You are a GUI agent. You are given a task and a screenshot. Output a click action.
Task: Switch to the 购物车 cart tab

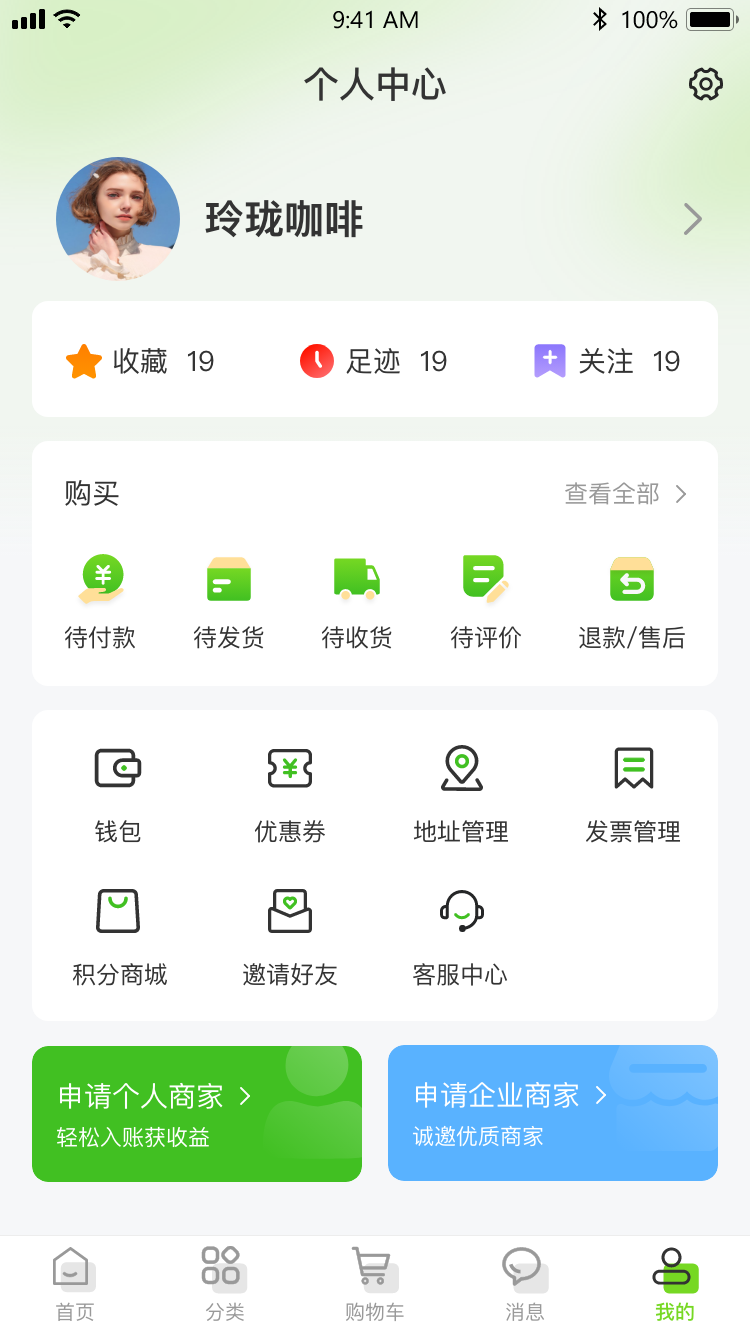(x=374, y=1284)
